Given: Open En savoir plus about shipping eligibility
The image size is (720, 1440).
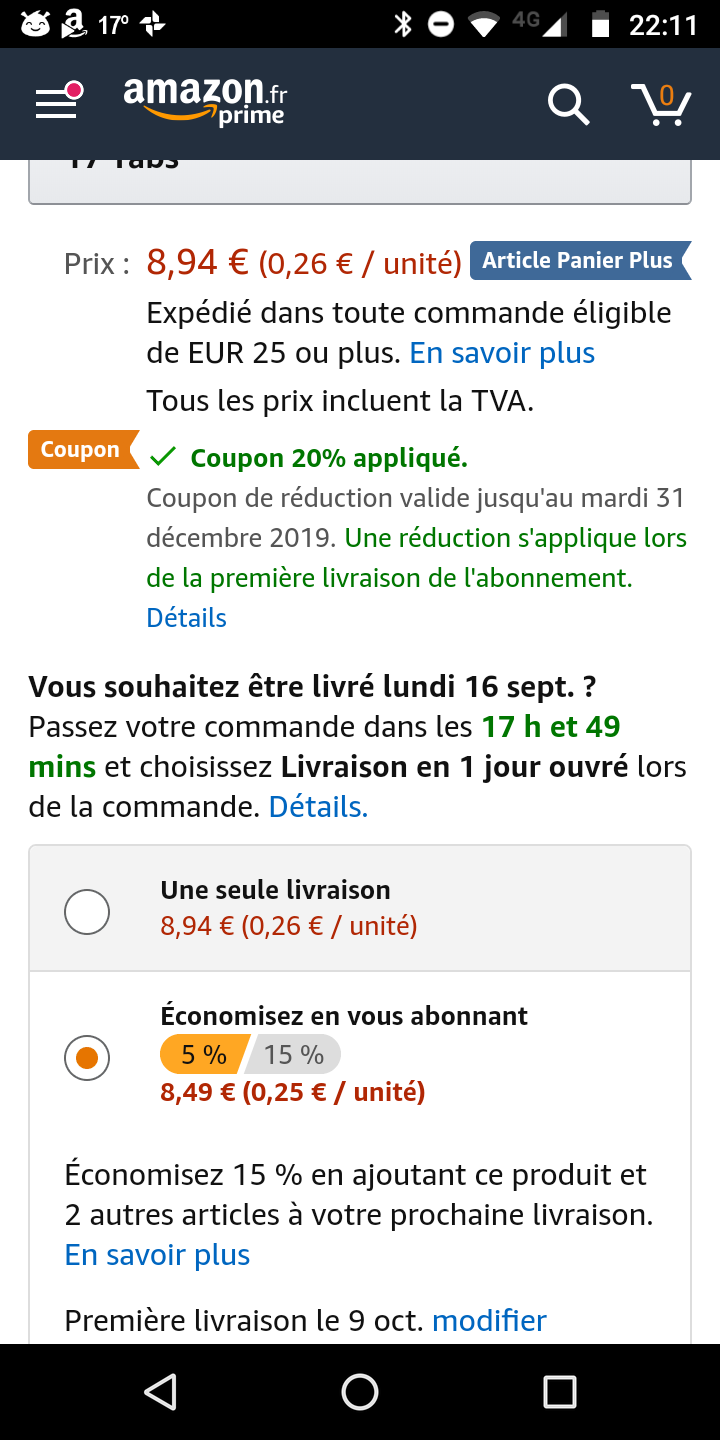Looking at the screenshot, I should 501,352.
